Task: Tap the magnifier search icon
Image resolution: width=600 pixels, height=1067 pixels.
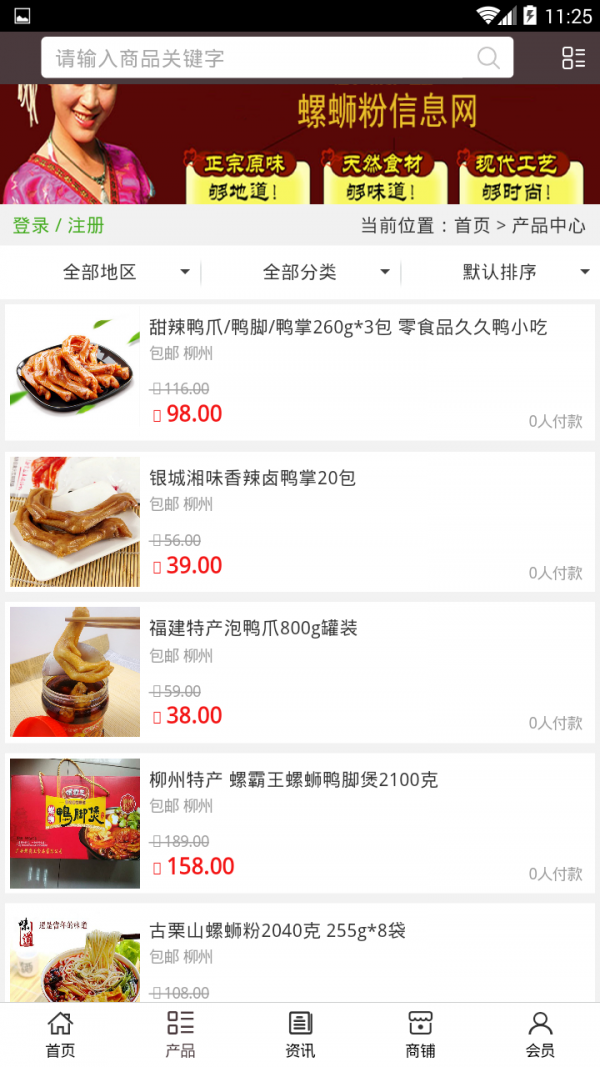Action: point(489,58)
